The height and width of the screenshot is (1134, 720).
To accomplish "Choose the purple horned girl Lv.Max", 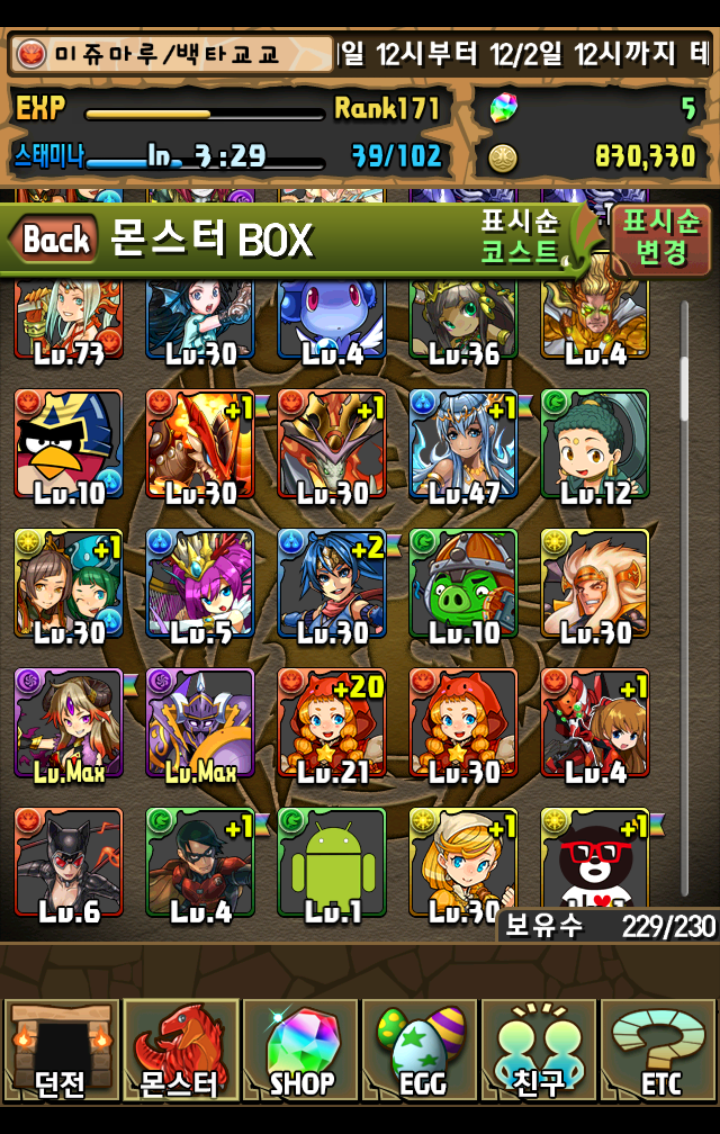I will [68, 724].
